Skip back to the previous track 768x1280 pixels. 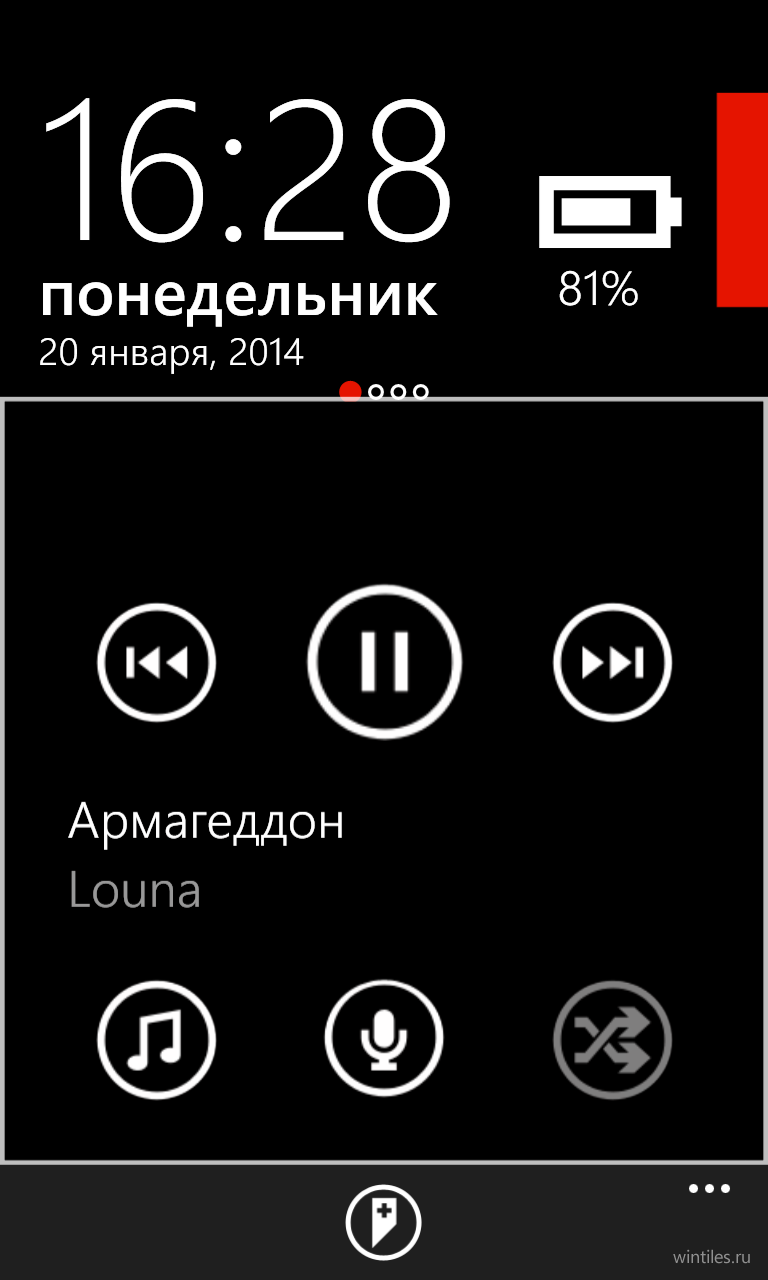157,662
